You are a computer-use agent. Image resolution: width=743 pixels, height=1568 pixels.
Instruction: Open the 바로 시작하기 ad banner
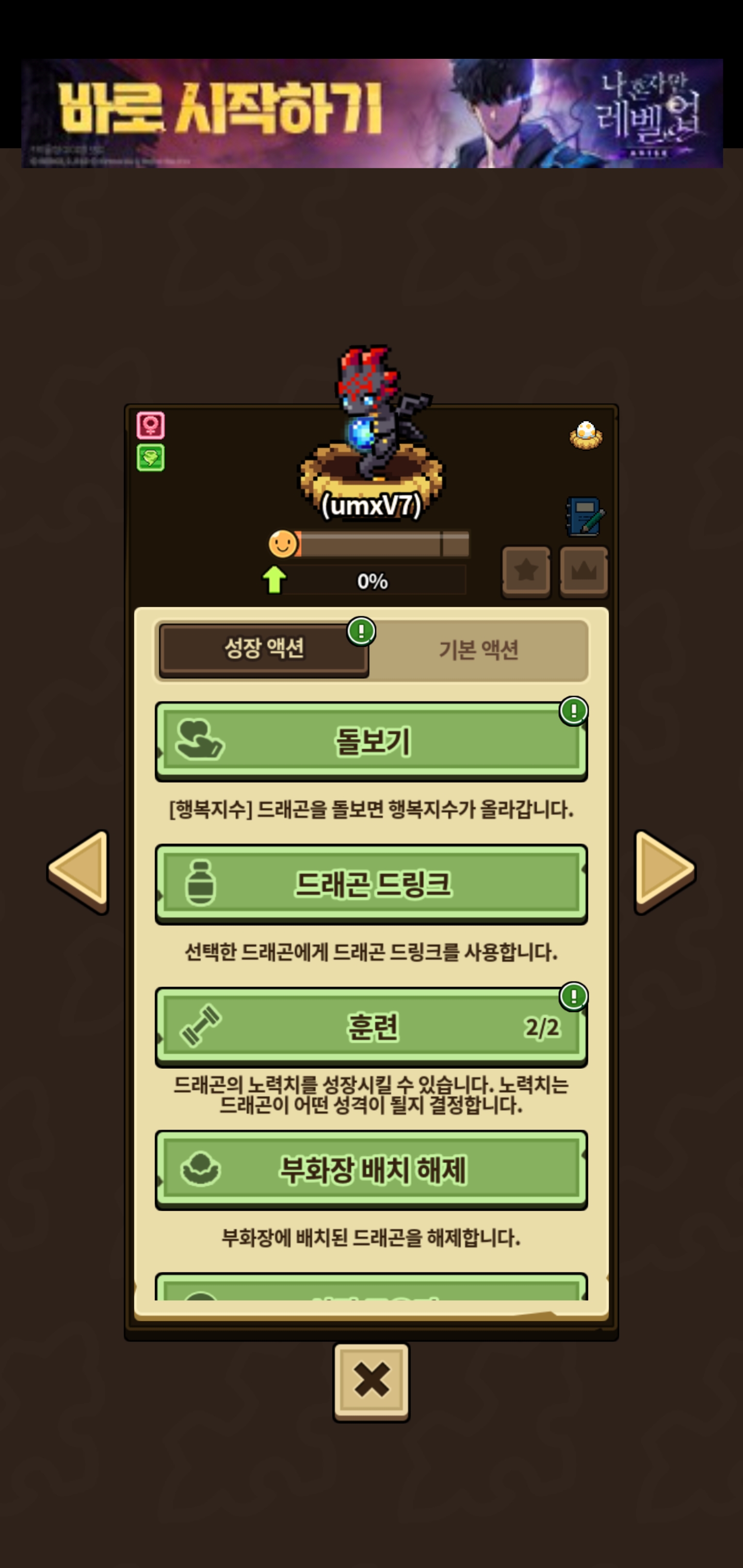[372, 112]
